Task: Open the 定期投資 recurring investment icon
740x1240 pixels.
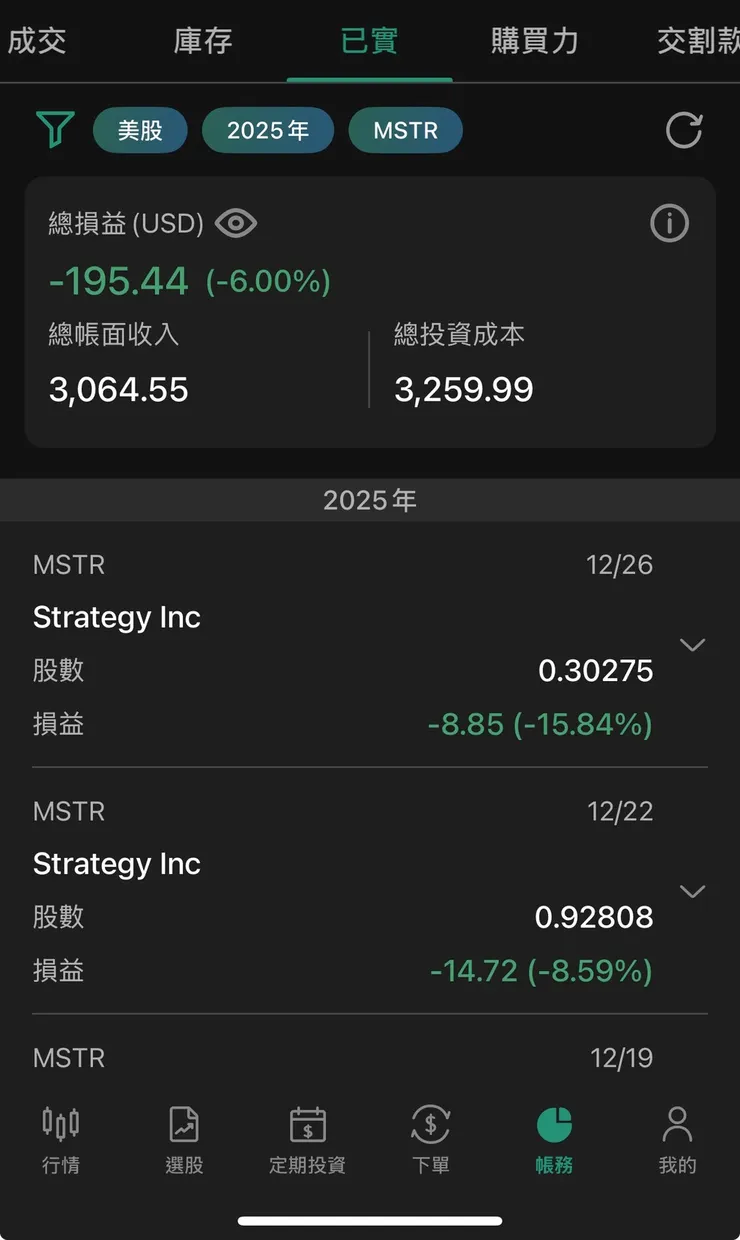Action: point(307,1140)
